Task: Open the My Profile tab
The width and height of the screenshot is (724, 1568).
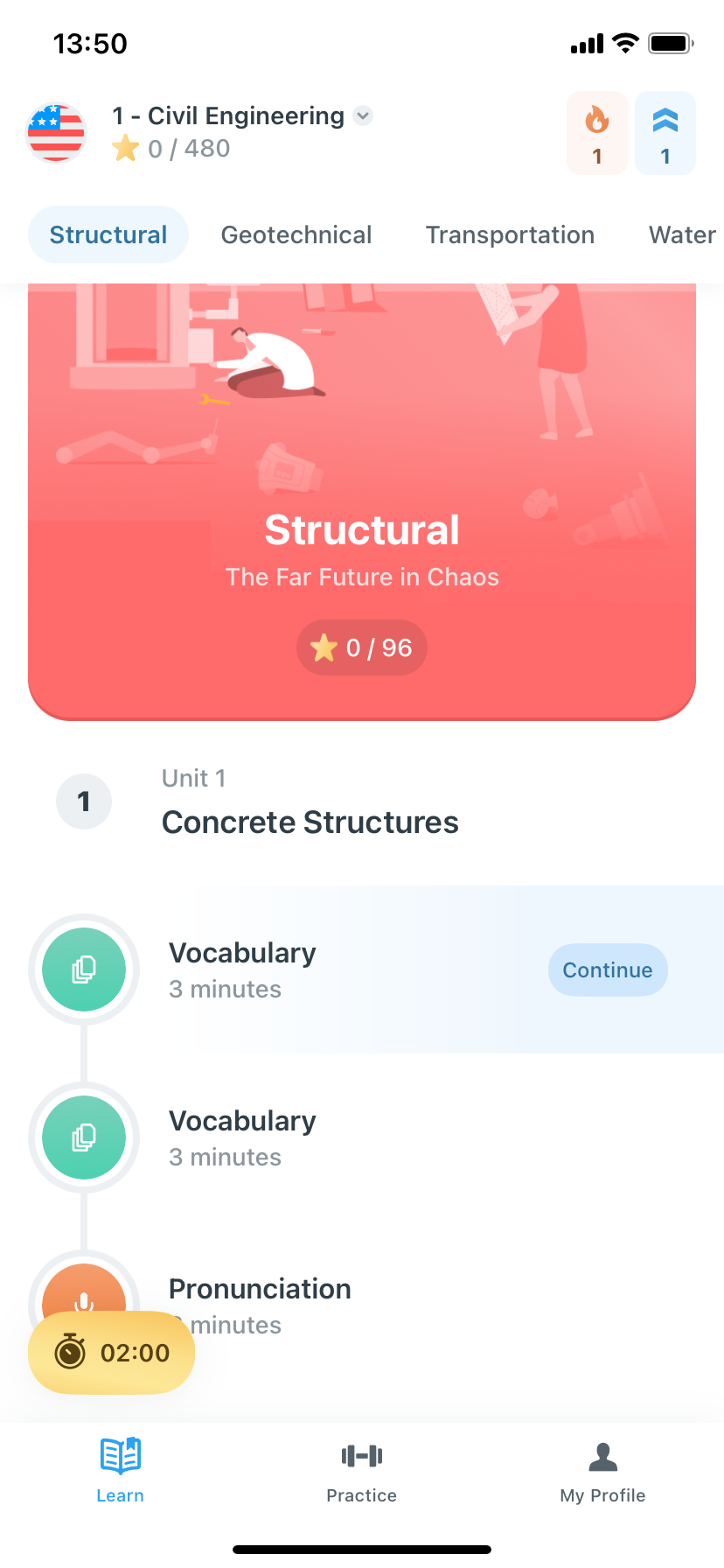Action: click(602, 1470)
